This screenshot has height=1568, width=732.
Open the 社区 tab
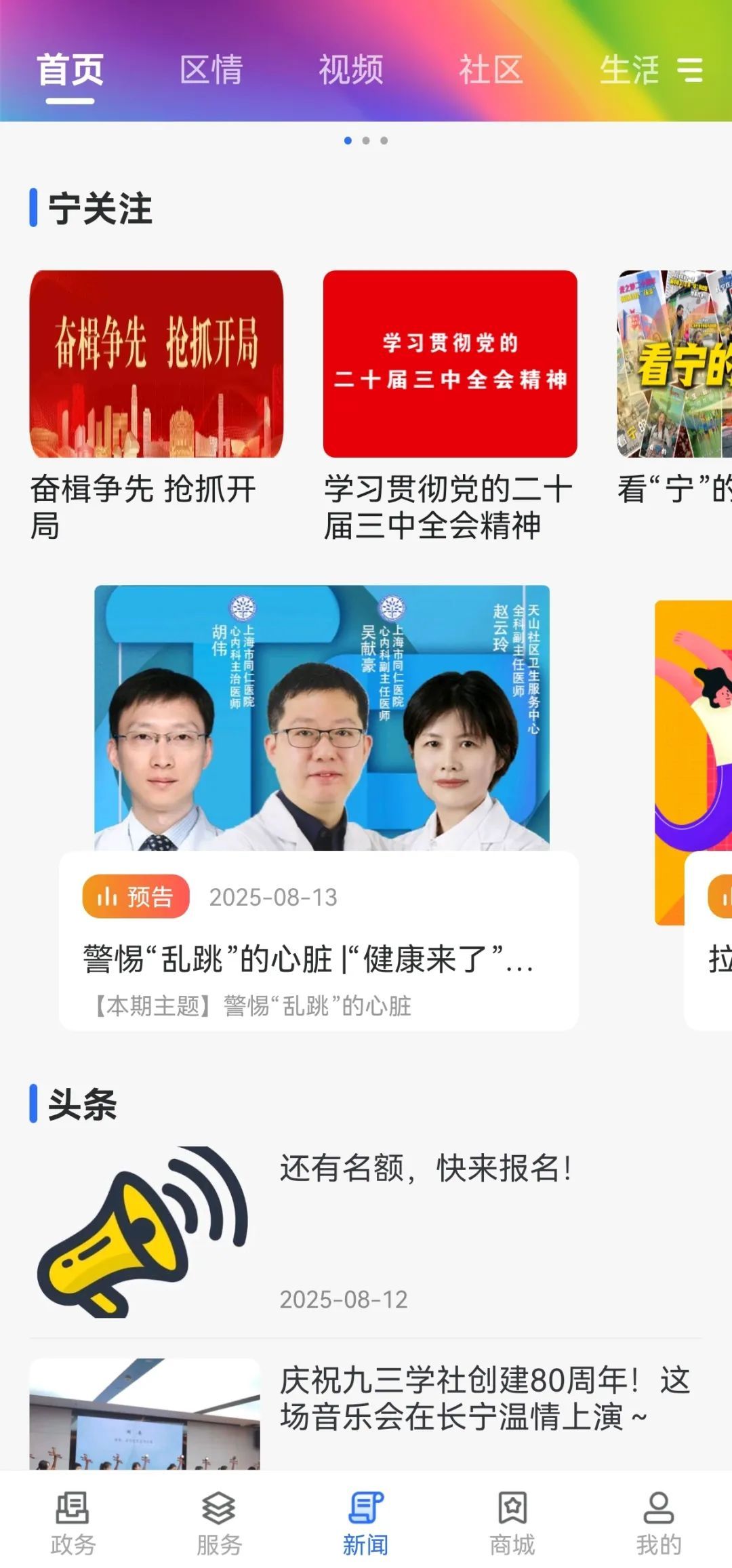(491, 70)
